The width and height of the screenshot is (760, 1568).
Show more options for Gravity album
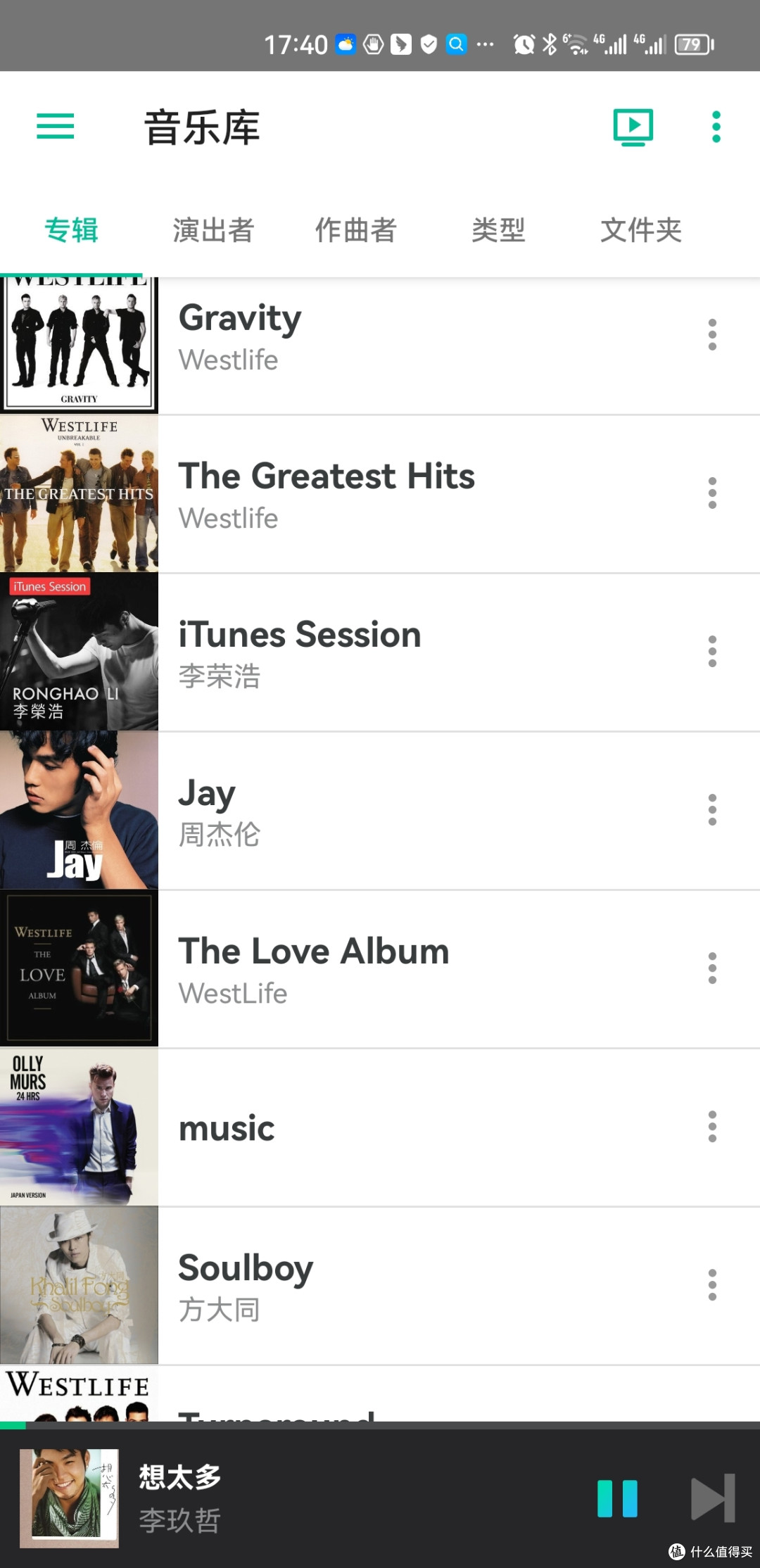pos(712,335)
